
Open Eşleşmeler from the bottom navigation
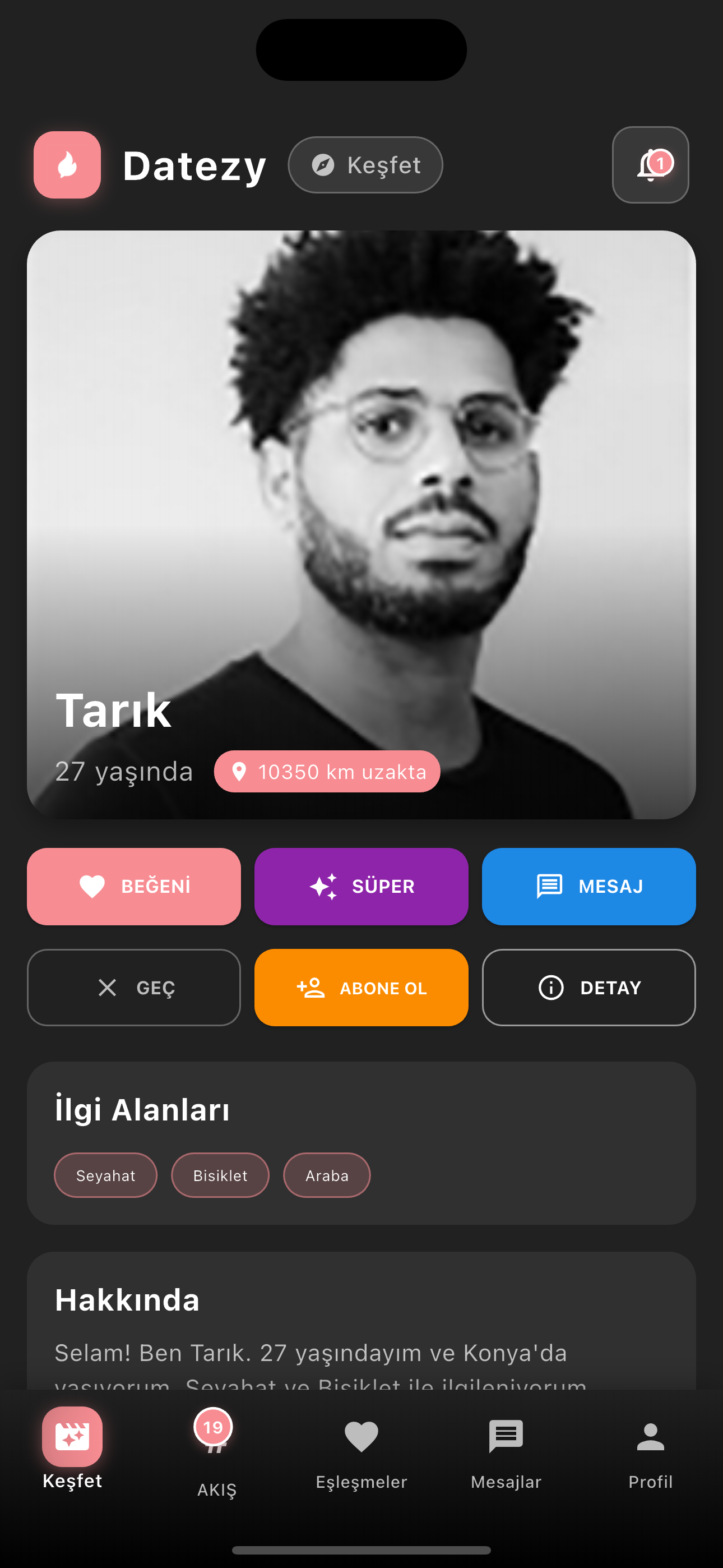(361, 1456)
